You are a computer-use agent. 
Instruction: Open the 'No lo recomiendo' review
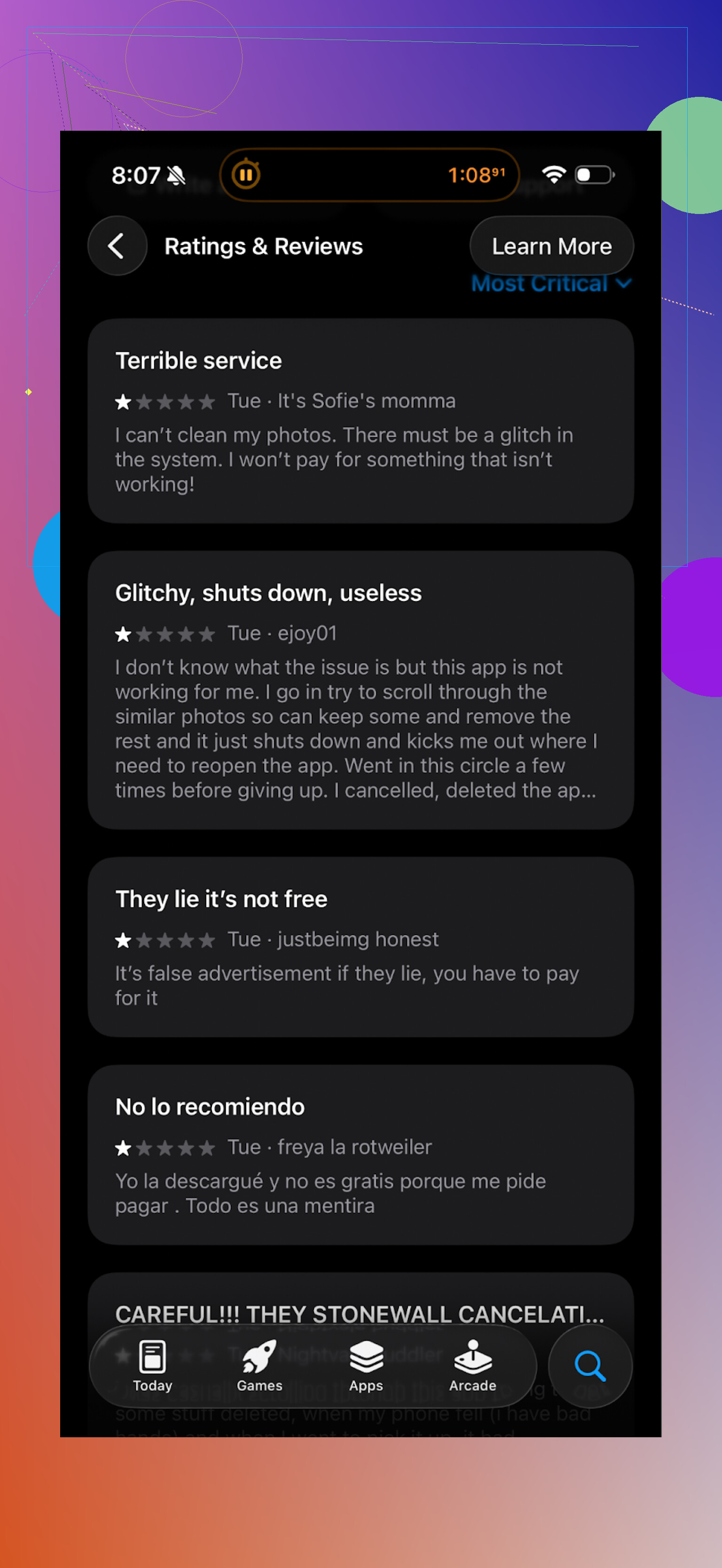(x=360, y=1154)
